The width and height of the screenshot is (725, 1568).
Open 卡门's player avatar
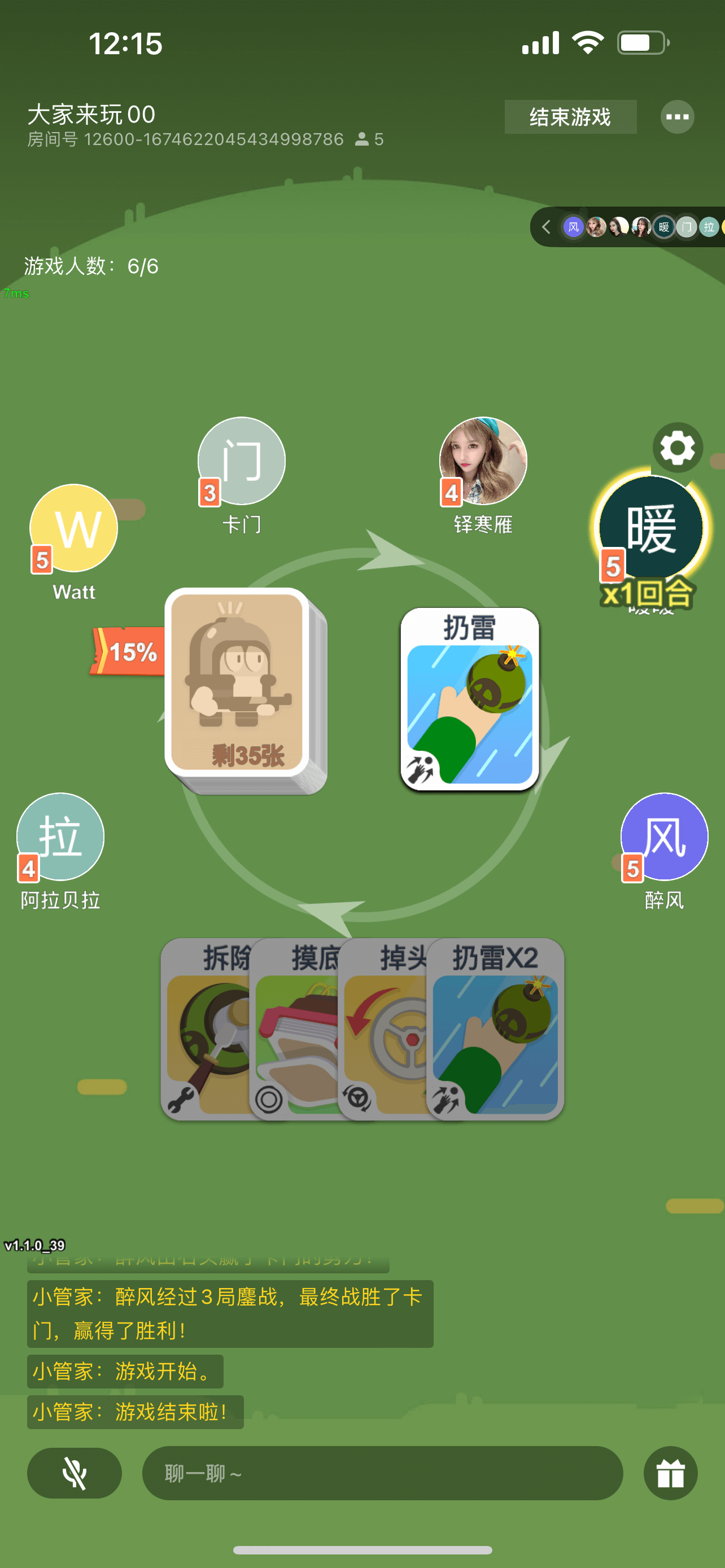point(242,461)
